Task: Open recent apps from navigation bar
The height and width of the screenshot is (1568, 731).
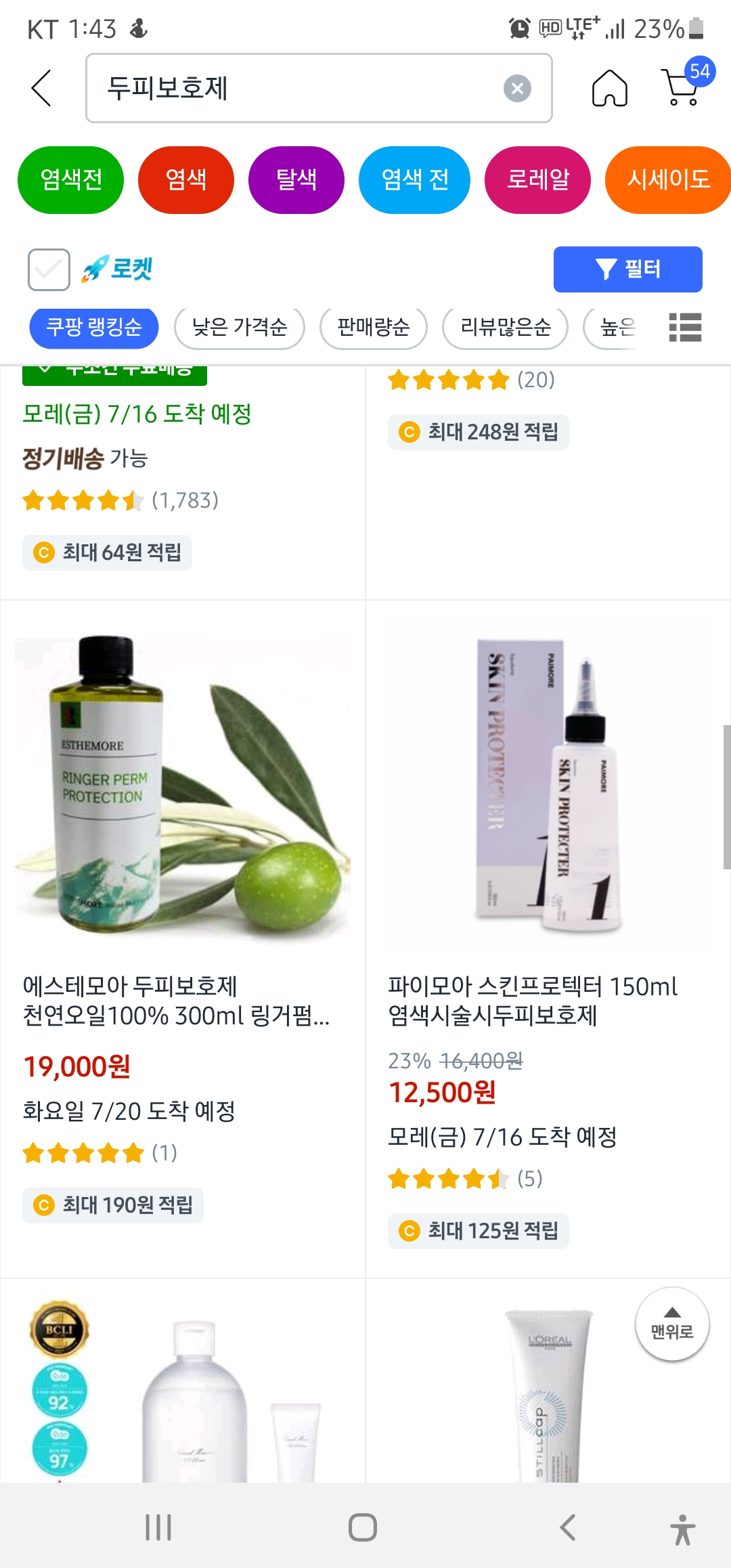Action: point(158,1527)
